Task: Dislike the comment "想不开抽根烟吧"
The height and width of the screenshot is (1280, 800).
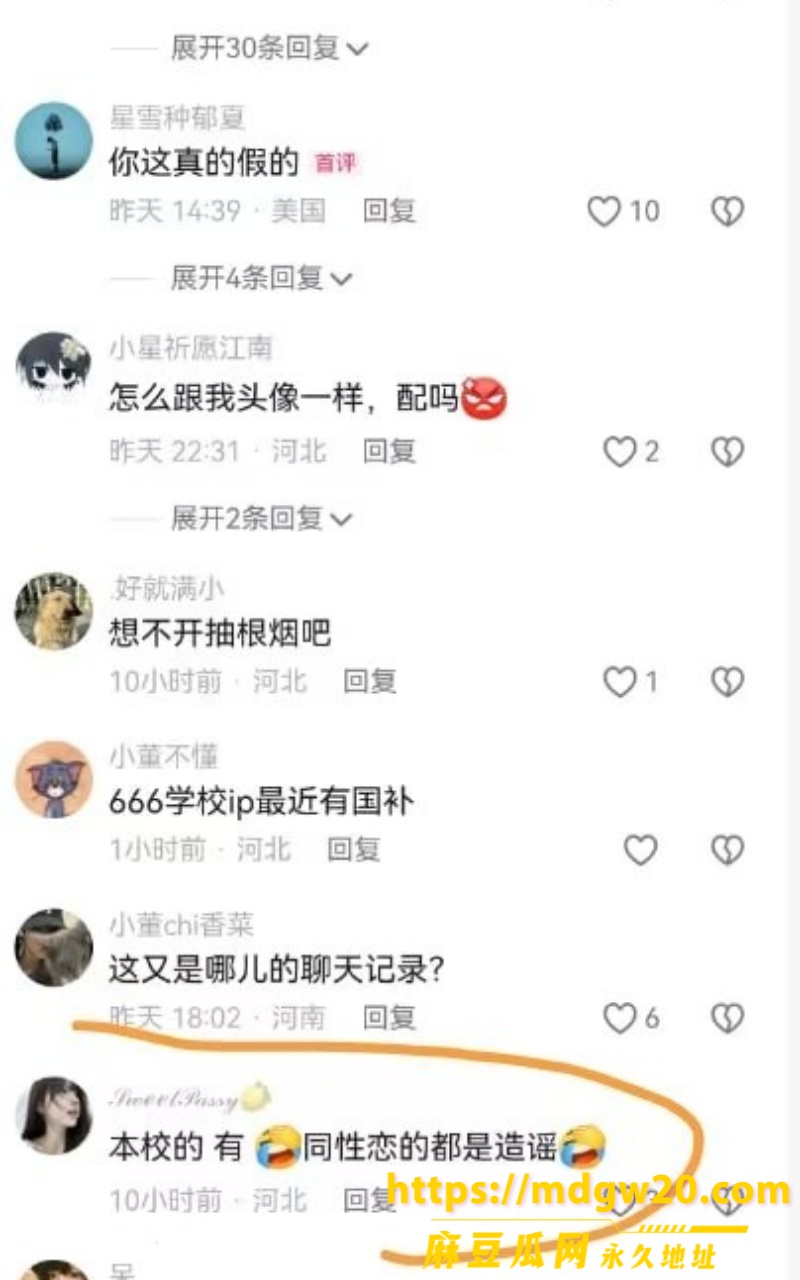Action: pyautogui.click(x=727, y=682)
